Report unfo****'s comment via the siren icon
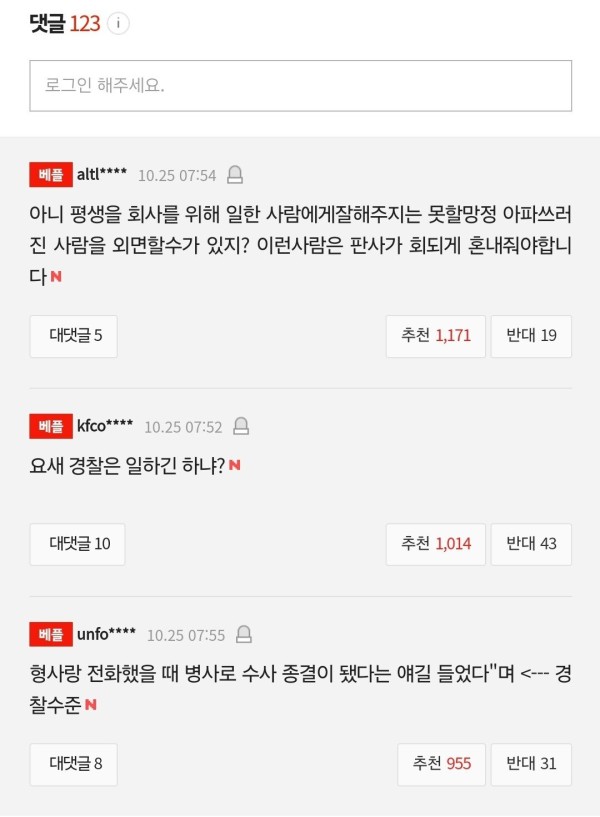Screen dimensions: 600x817 coord(244,635)
